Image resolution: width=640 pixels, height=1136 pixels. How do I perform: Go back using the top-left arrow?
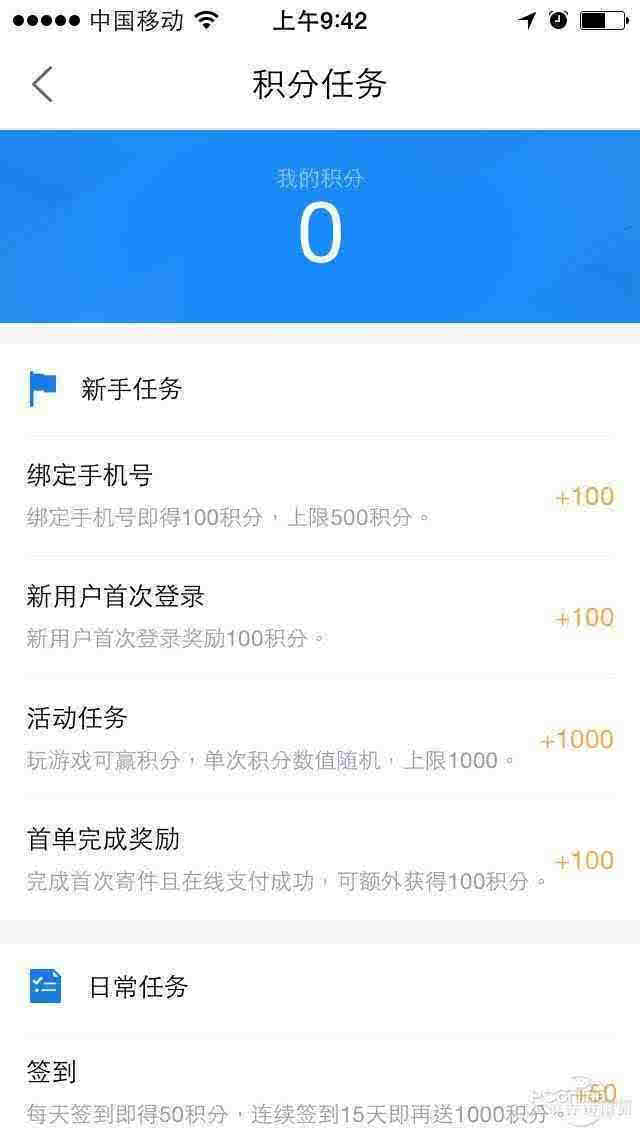tap(42, 85)
